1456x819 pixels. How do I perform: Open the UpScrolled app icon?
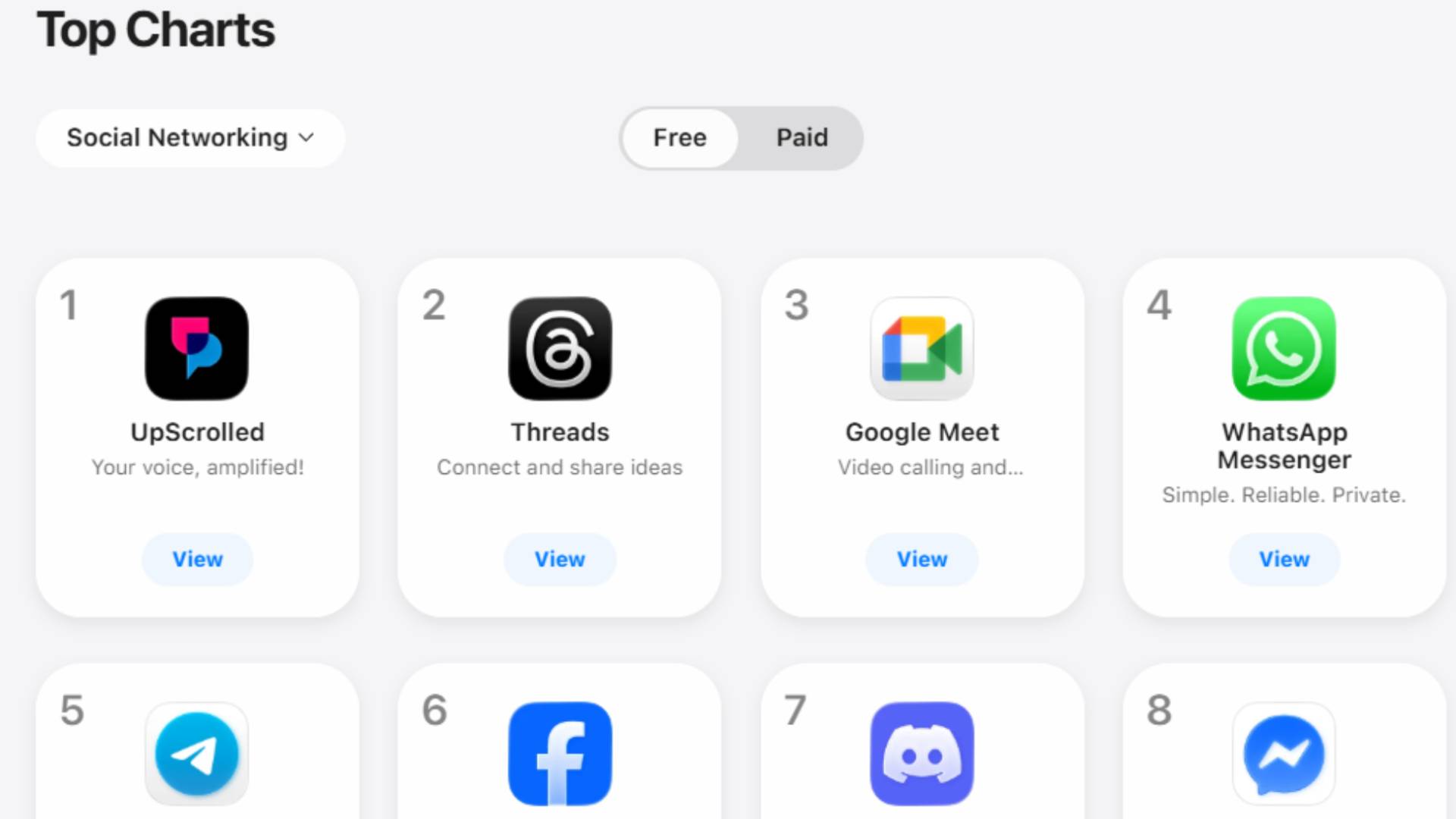coord(197,349)
